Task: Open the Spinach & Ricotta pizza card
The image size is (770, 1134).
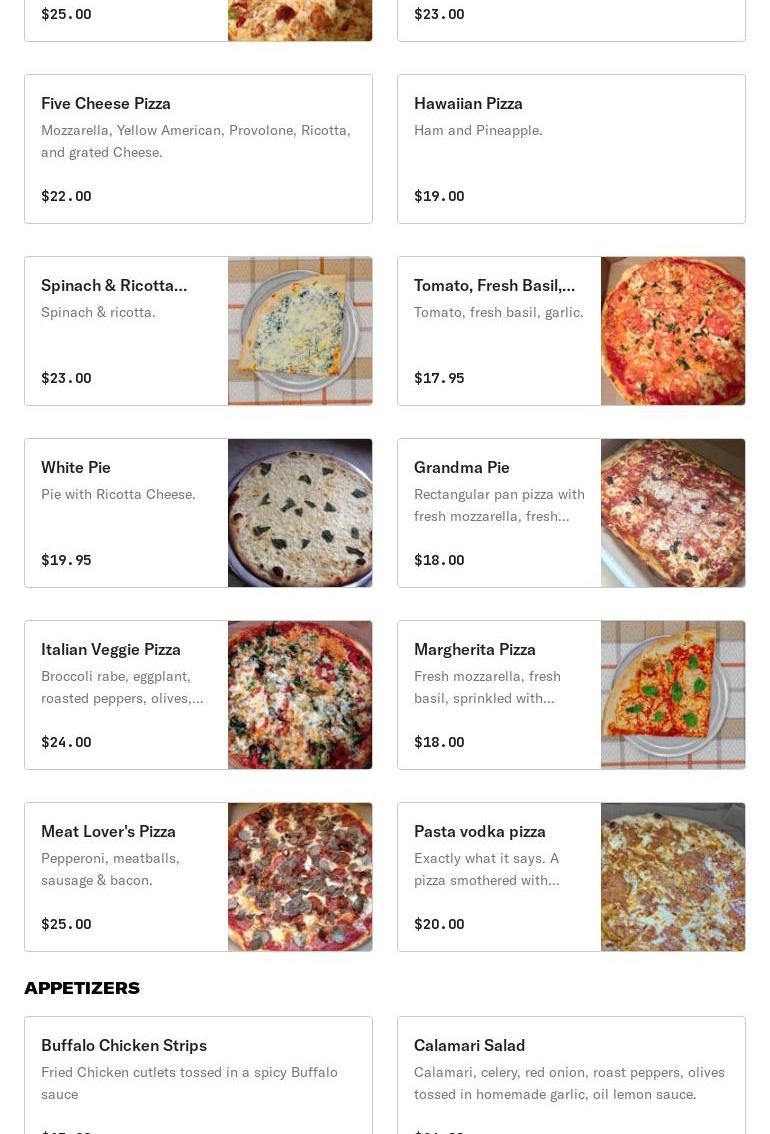Action: [198, 331]
